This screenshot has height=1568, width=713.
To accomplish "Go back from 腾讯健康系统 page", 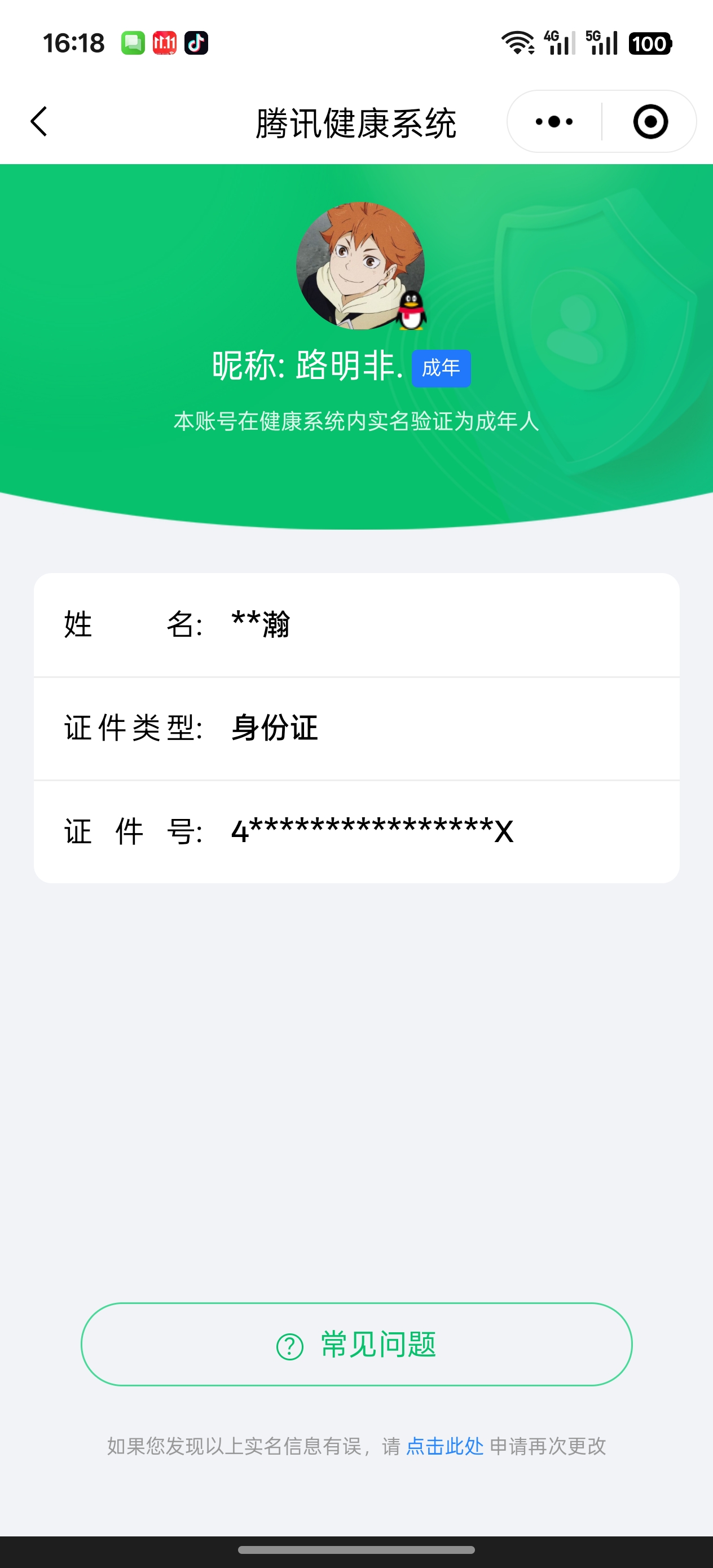I will pos(39,122).
